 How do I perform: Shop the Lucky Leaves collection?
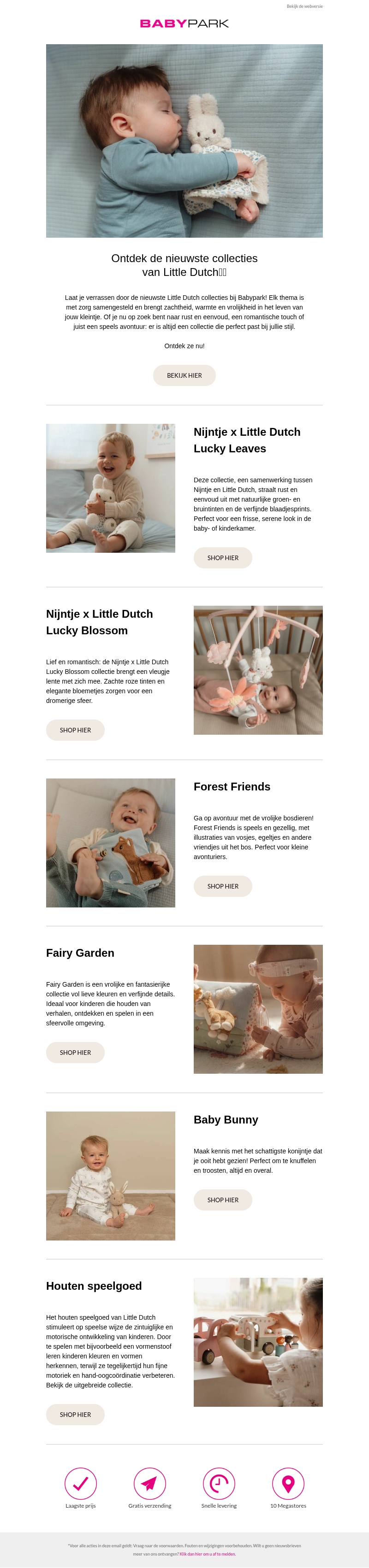click(x=223, y=557)
